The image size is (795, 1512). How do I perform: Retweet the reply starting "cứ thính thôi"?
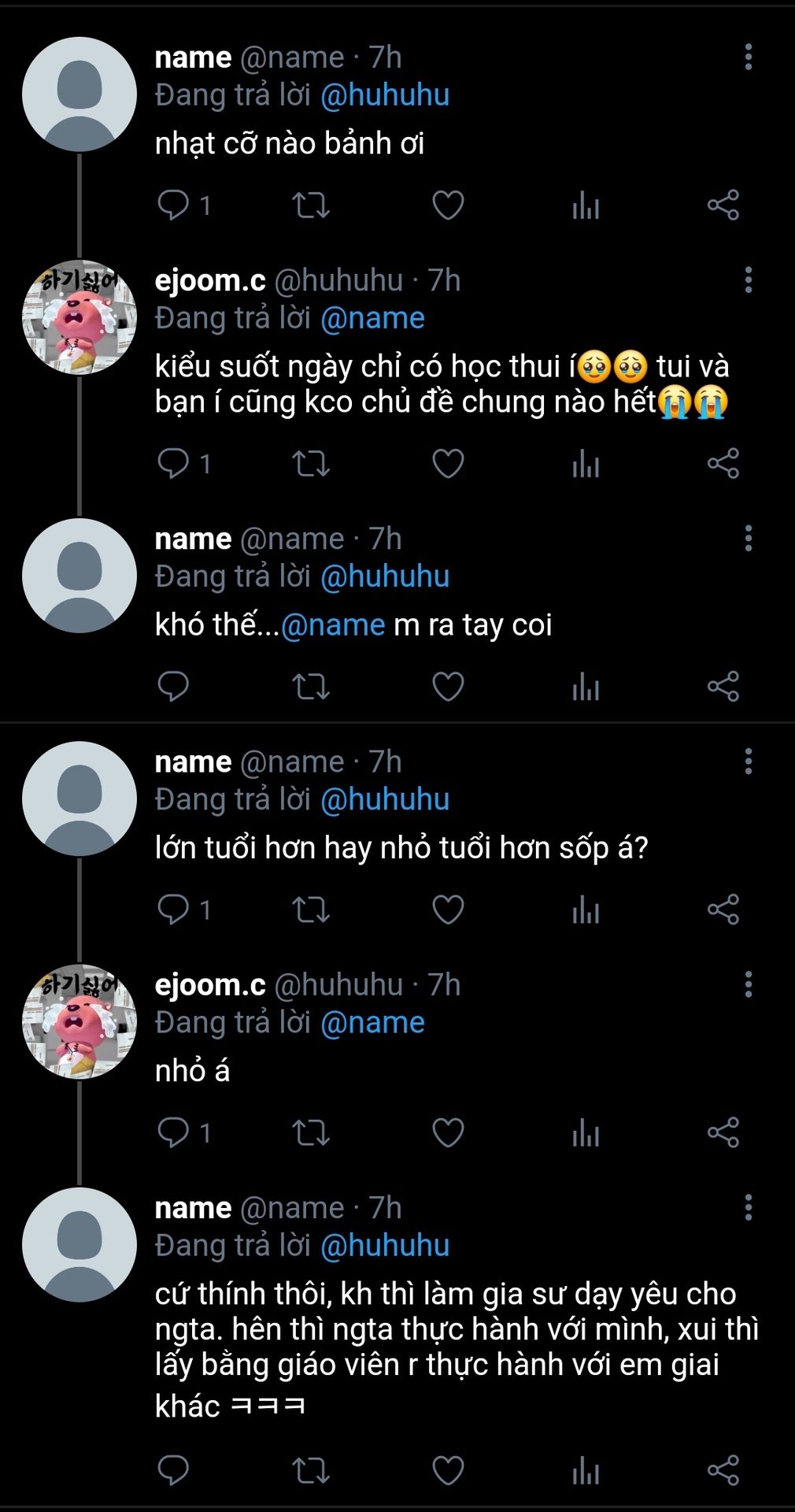point(311,1470)
